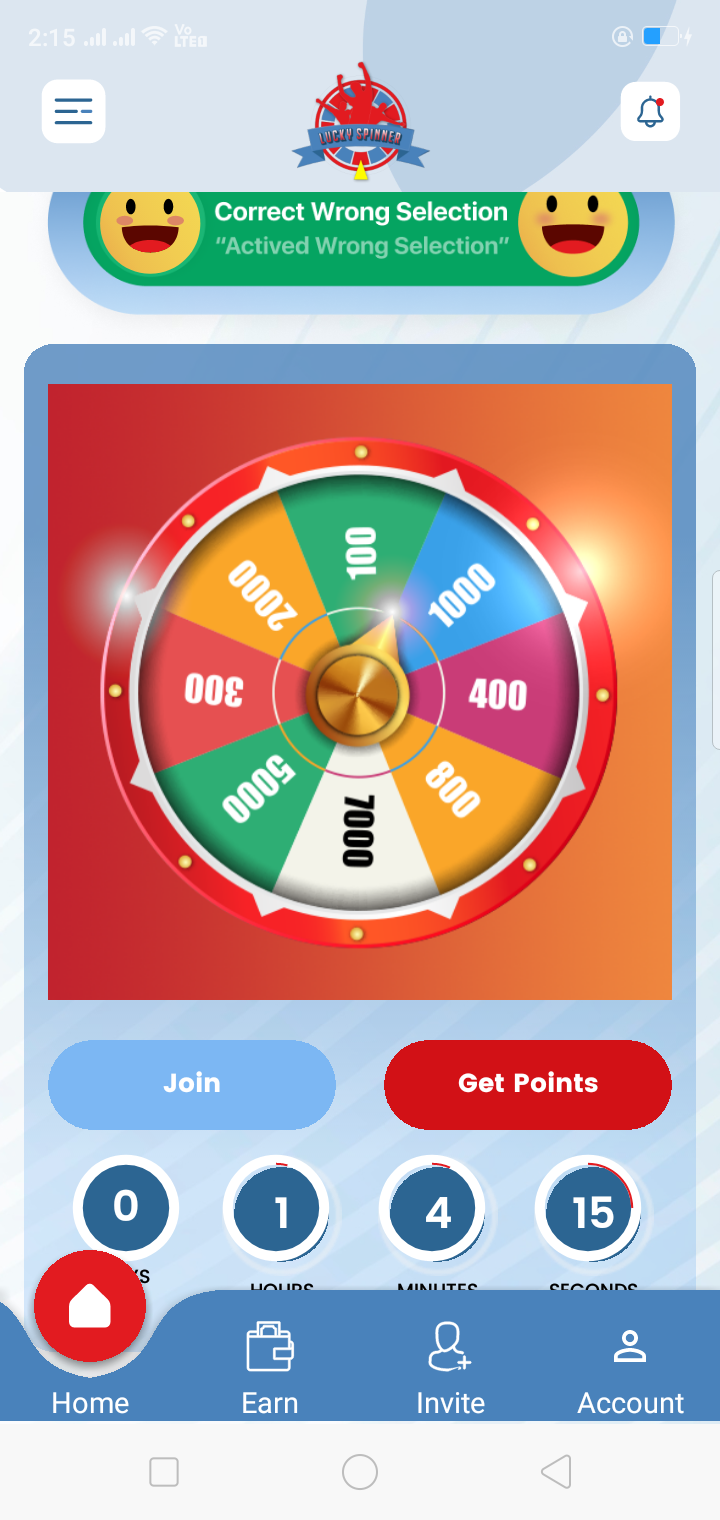
Task: Open the Invite tab
Action: (450, 1368)
